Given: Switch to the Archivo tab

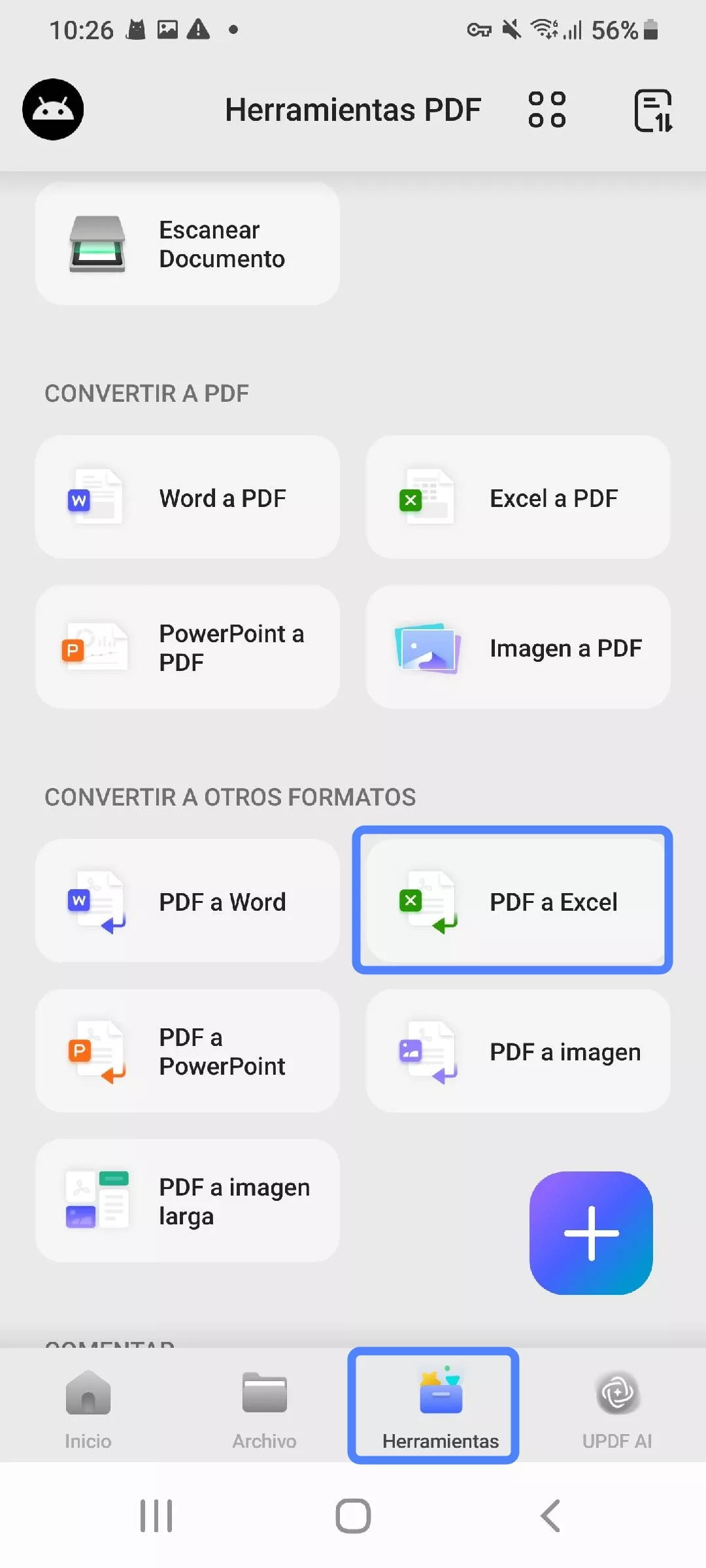Looking at the screenshot, I should [264, 1408].
